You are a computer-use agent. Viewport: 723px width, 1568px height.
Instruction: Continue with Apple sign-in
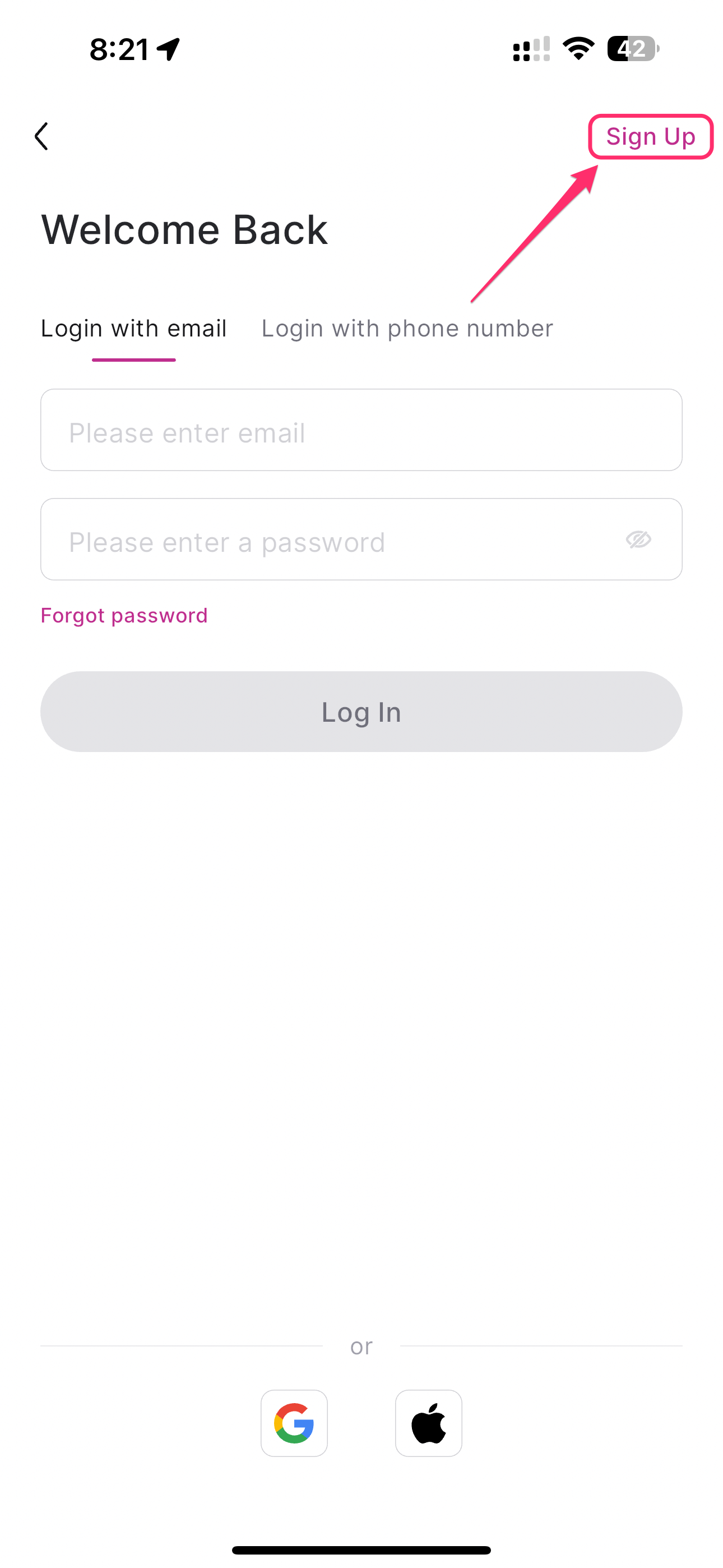click(x=428, y=1423)
